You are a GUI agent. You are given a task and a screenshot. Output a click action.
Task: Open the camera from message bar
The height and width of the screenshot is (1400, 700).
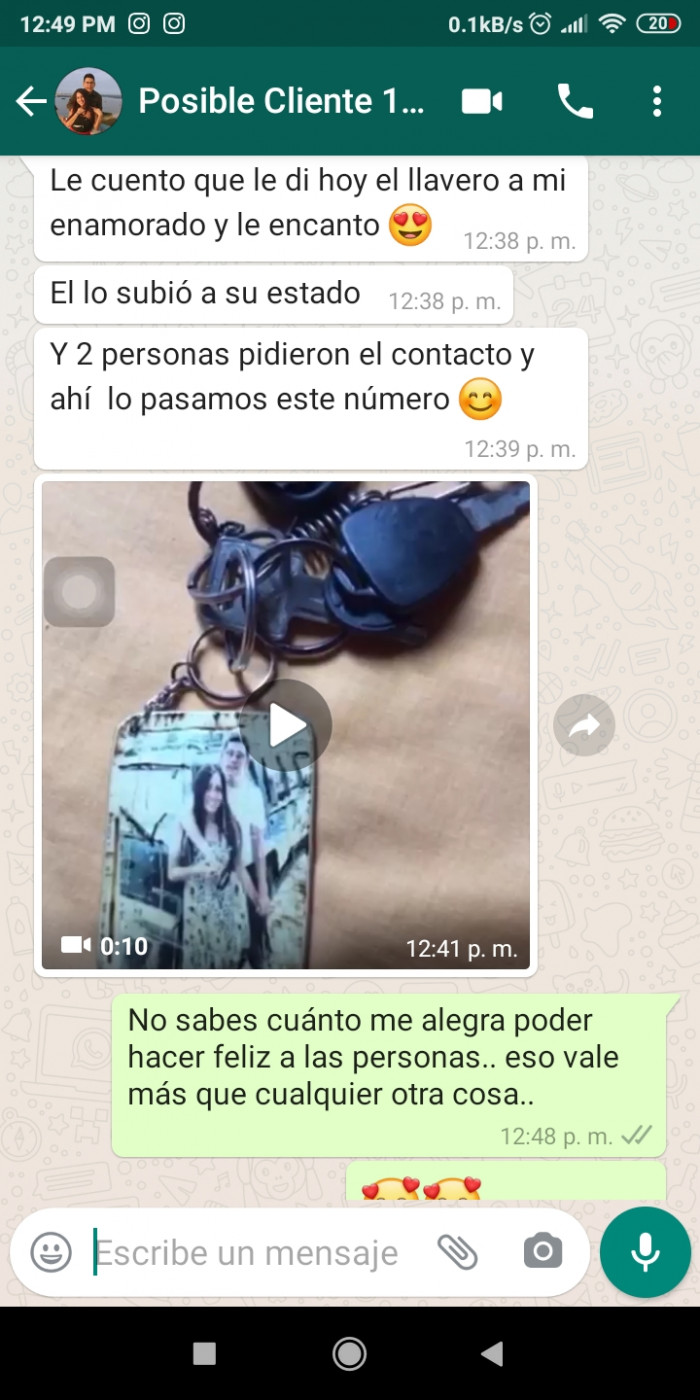click(x=543, y=1252)
